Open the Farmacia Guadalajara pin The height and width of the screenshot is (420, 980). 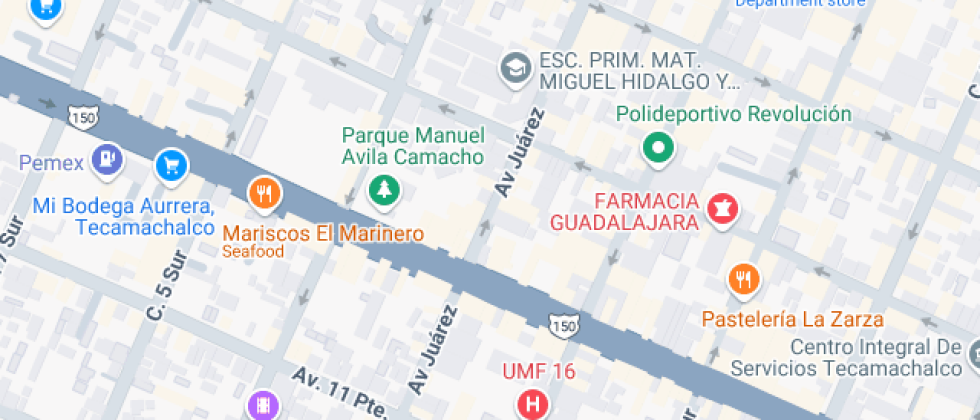pos(721,210)
